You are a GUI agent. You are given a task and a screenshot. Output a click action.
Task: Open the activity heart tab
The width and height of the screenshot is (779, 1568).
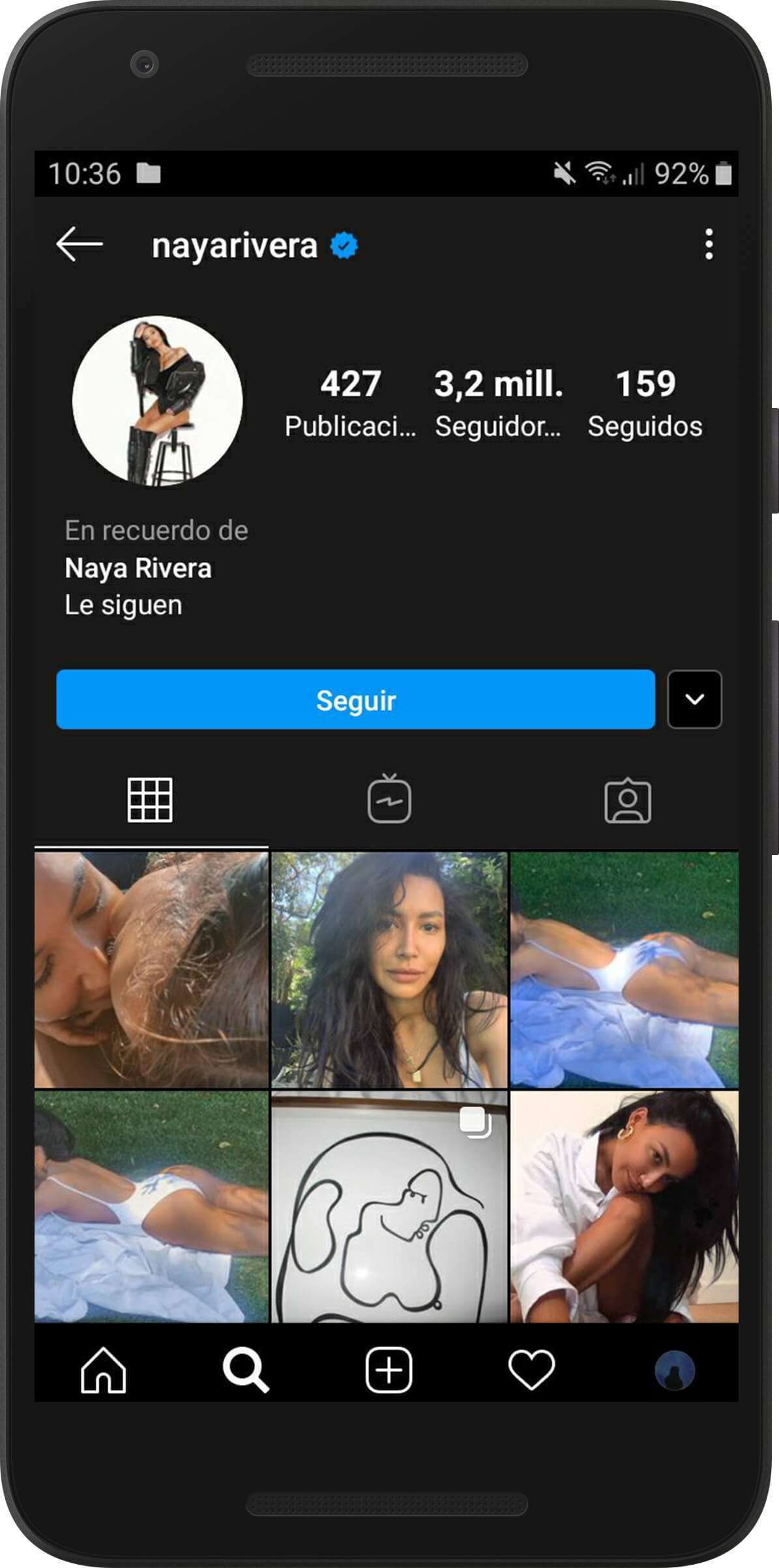(531, 1370)
